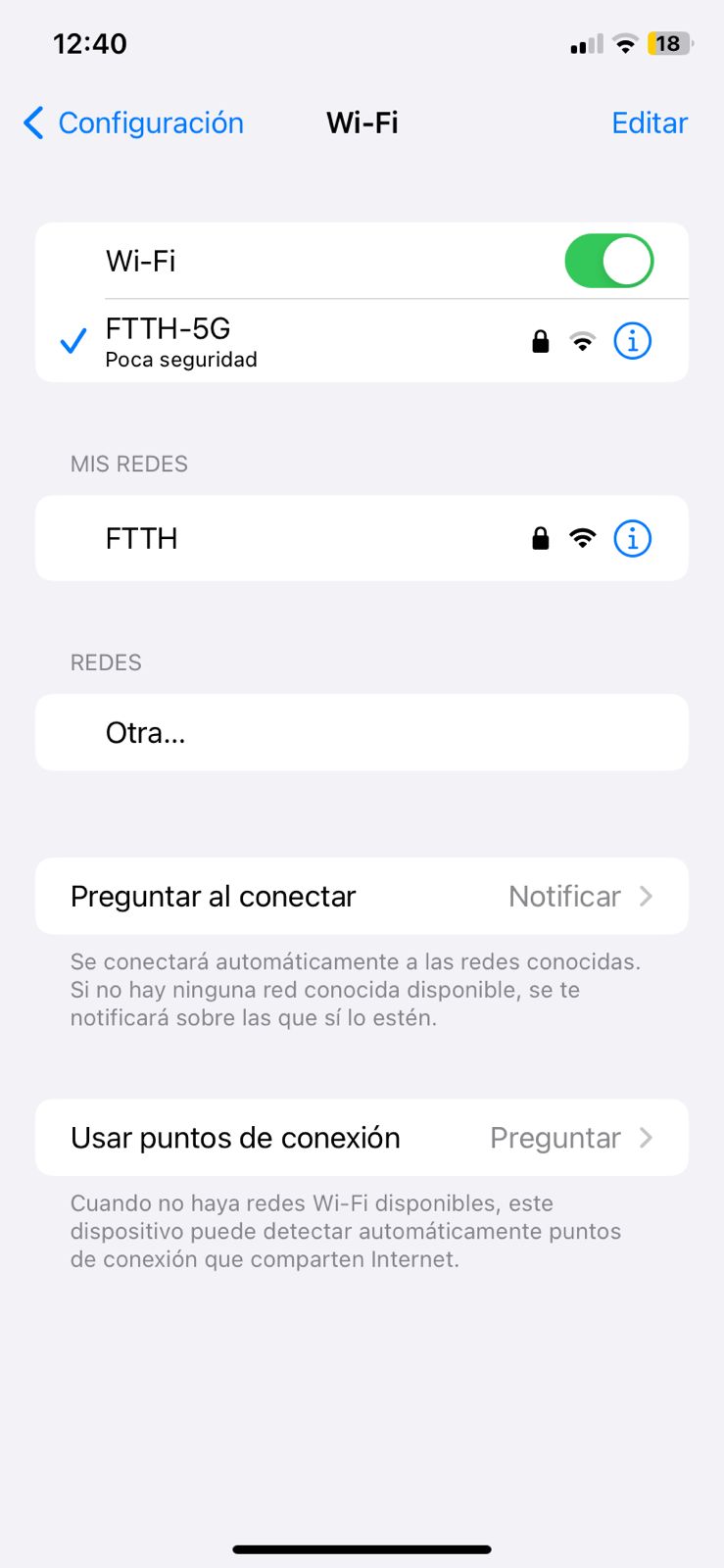Open Preguntar al conectar setting
Viewport: 724px width, 1568px height.
[362, 896]
